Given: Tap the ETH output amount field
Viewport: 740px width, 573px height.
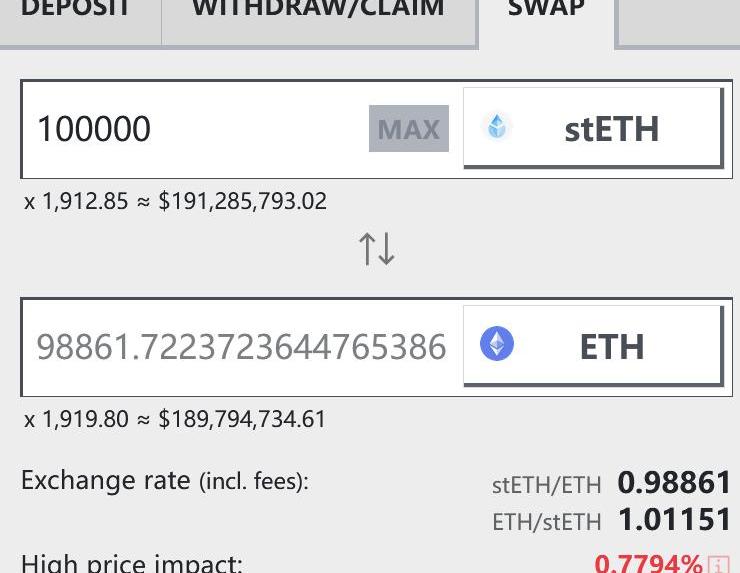Looking at the screenshot, I should (241, 347).
